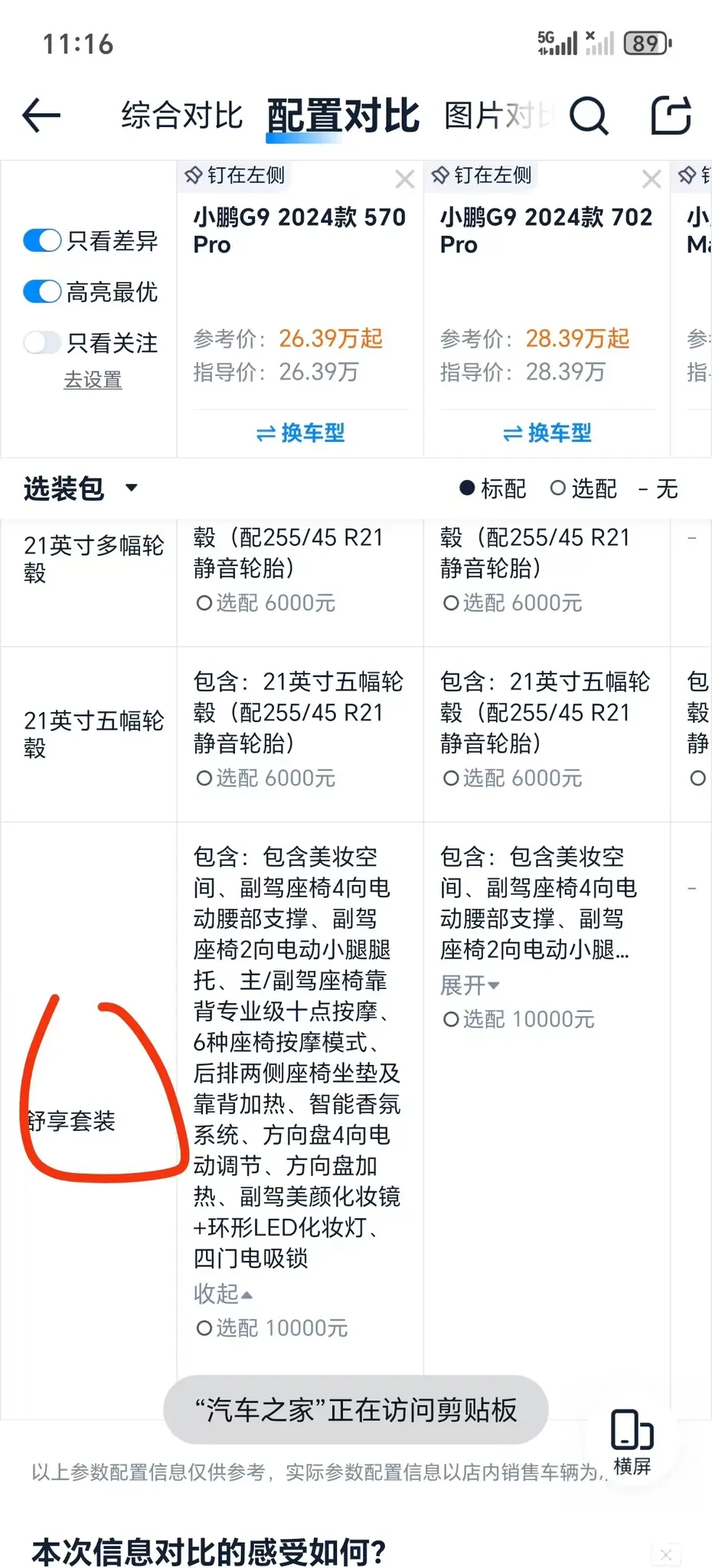Enable the 只看关注 switch
Screen dimensions: 712x1568
(42, 342)
